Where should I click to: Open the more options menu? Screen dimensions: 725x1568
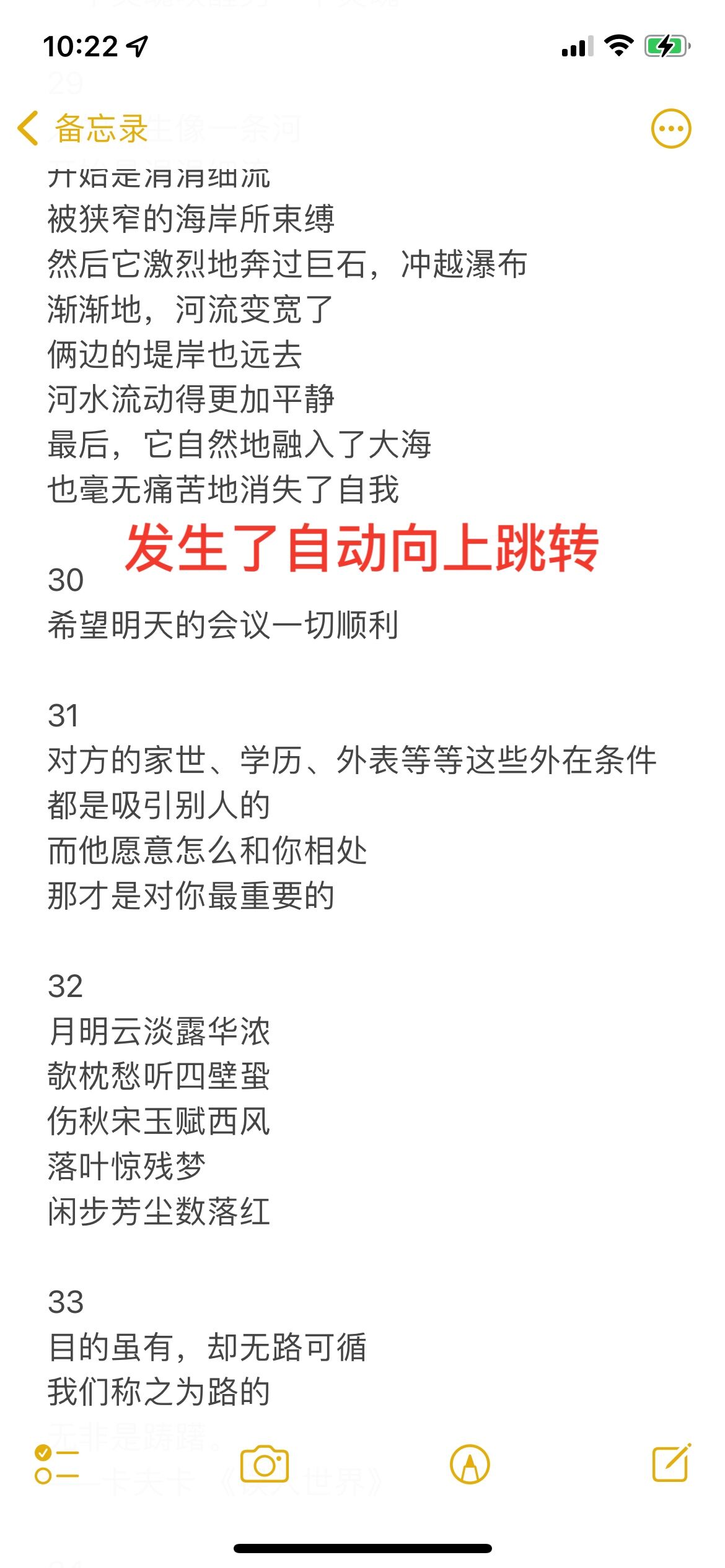tap(670, 129)
